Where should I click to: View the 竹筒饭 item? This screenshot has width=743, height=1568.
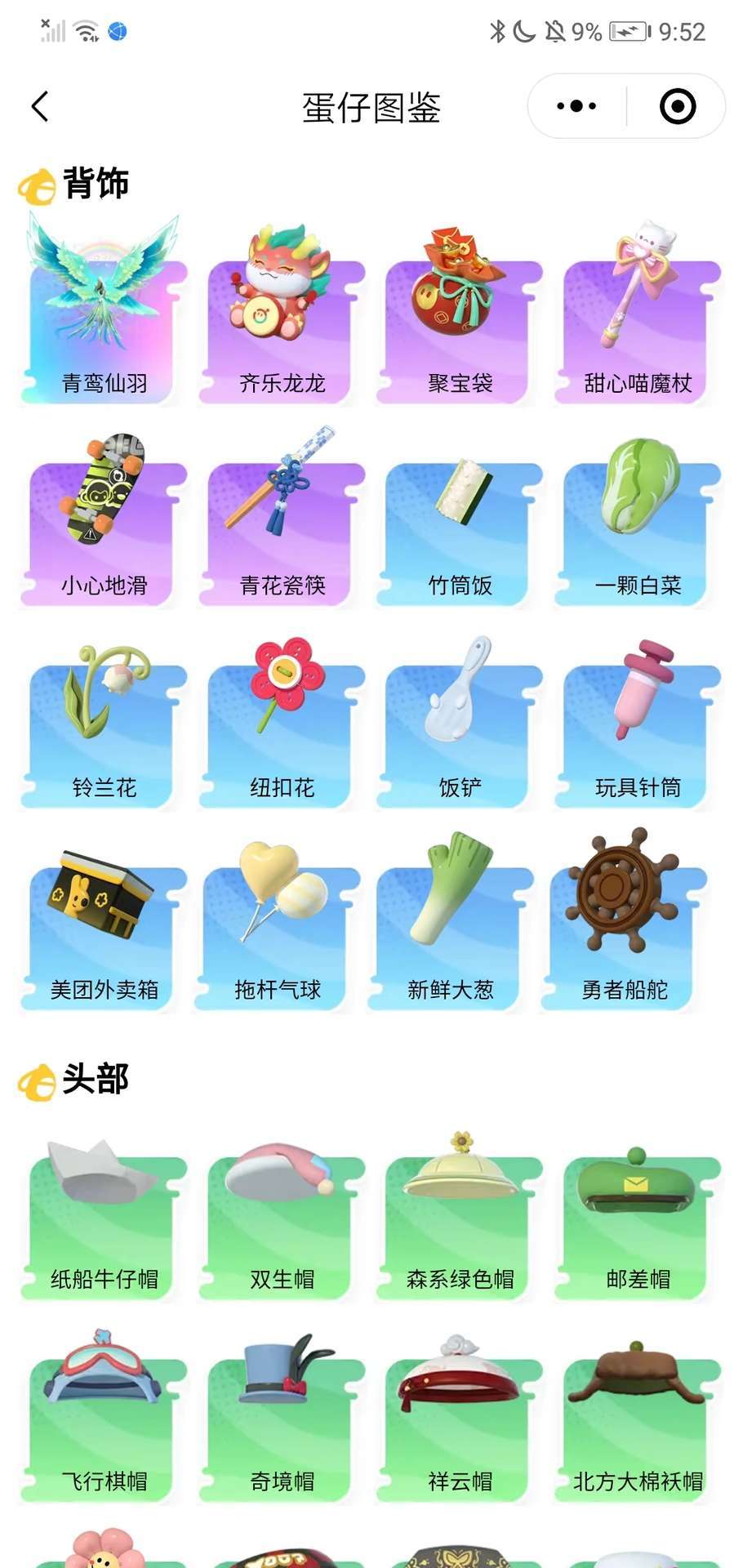tap(460, 529)
